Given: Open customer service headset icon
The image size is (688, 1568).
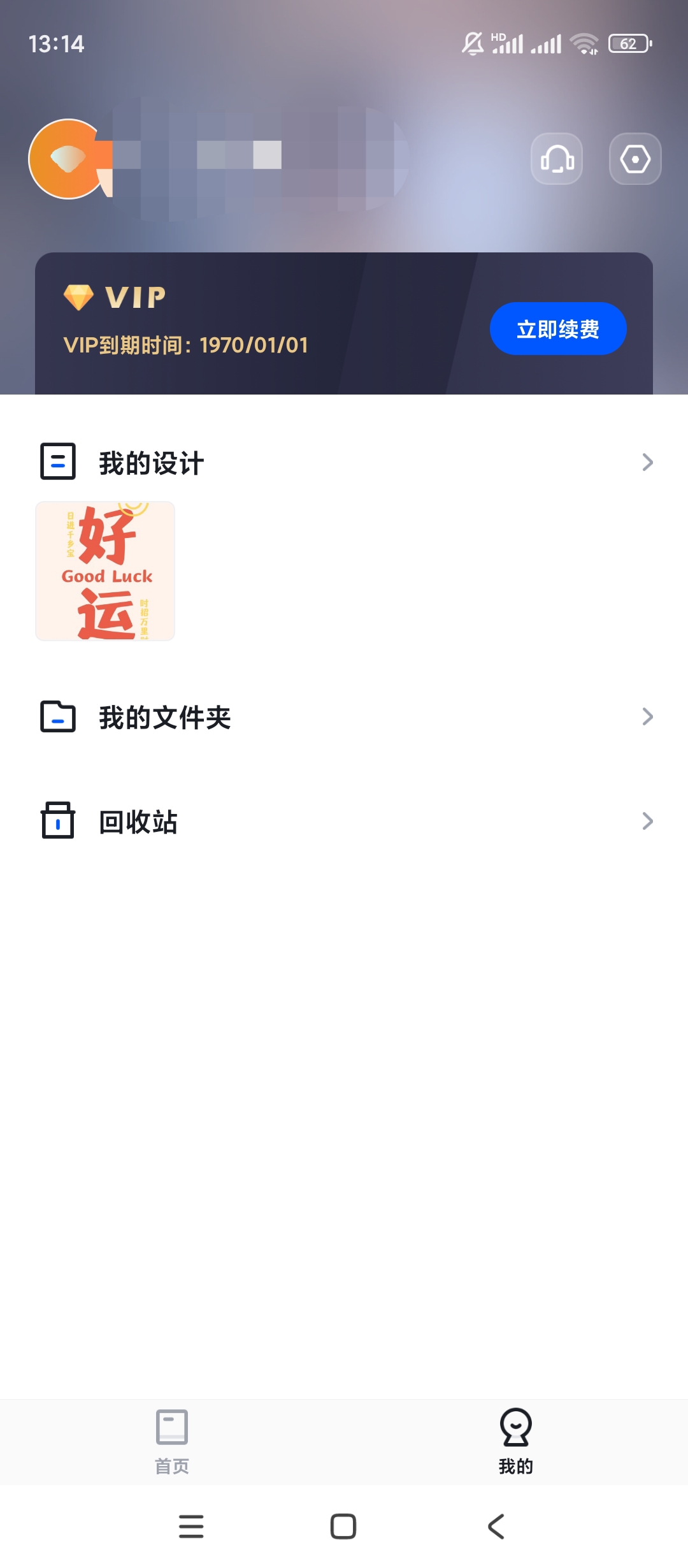Looking at the screenshot, I should pyautogui.click(x=557, y=159).
